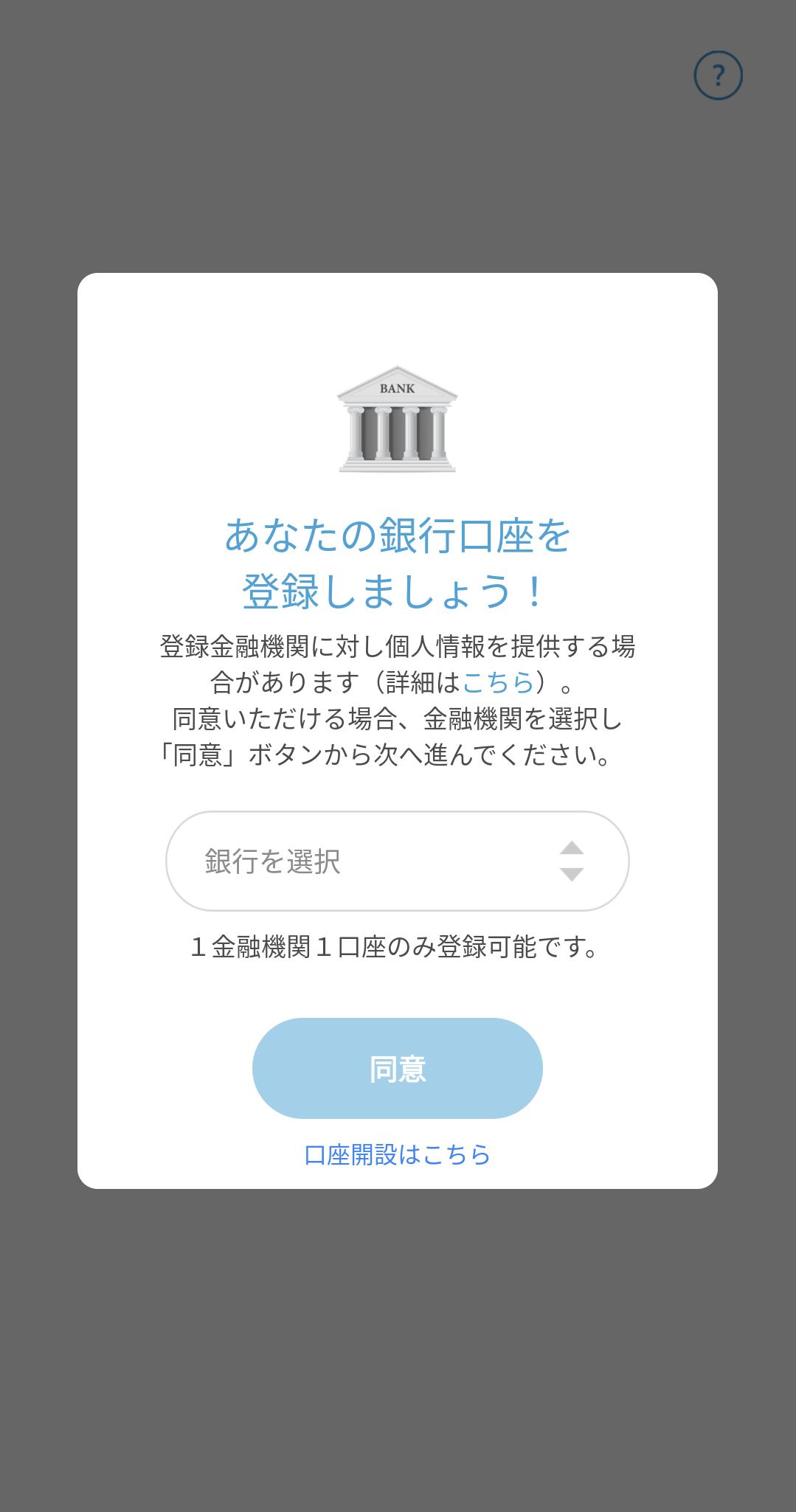Open the こちら details link
This screenshot has width=796, height=1512.
click(x=498, y=682)
